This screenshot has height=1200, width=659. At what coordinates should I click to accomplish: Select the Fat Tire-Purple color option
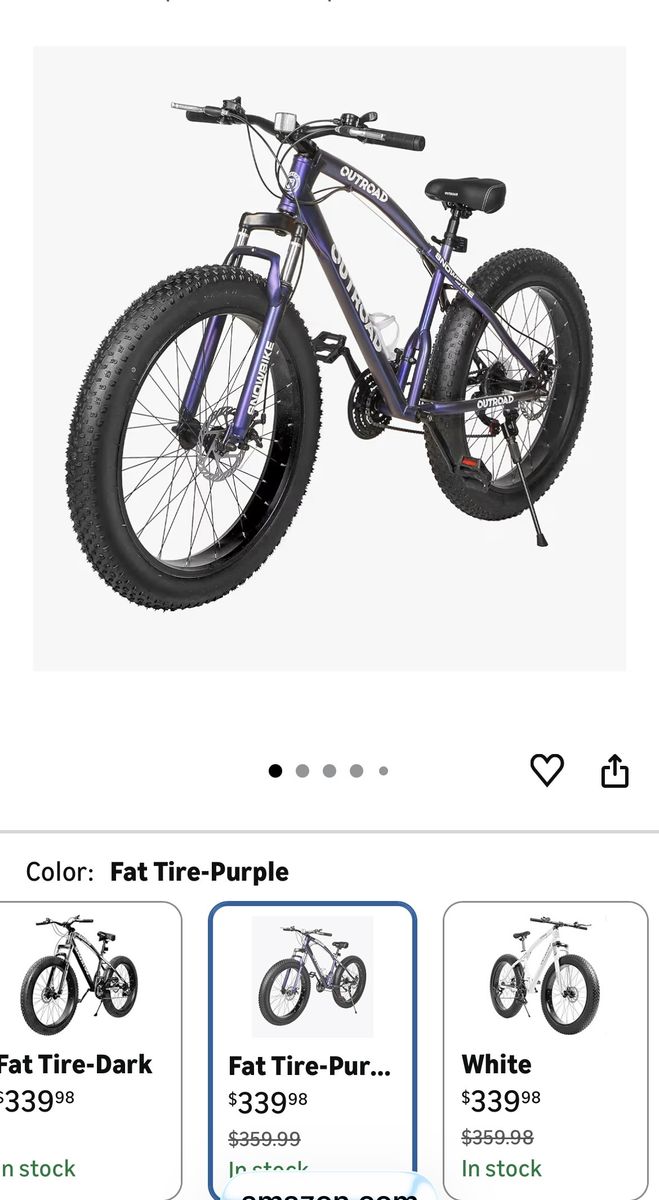click(x=312, y=1040)
